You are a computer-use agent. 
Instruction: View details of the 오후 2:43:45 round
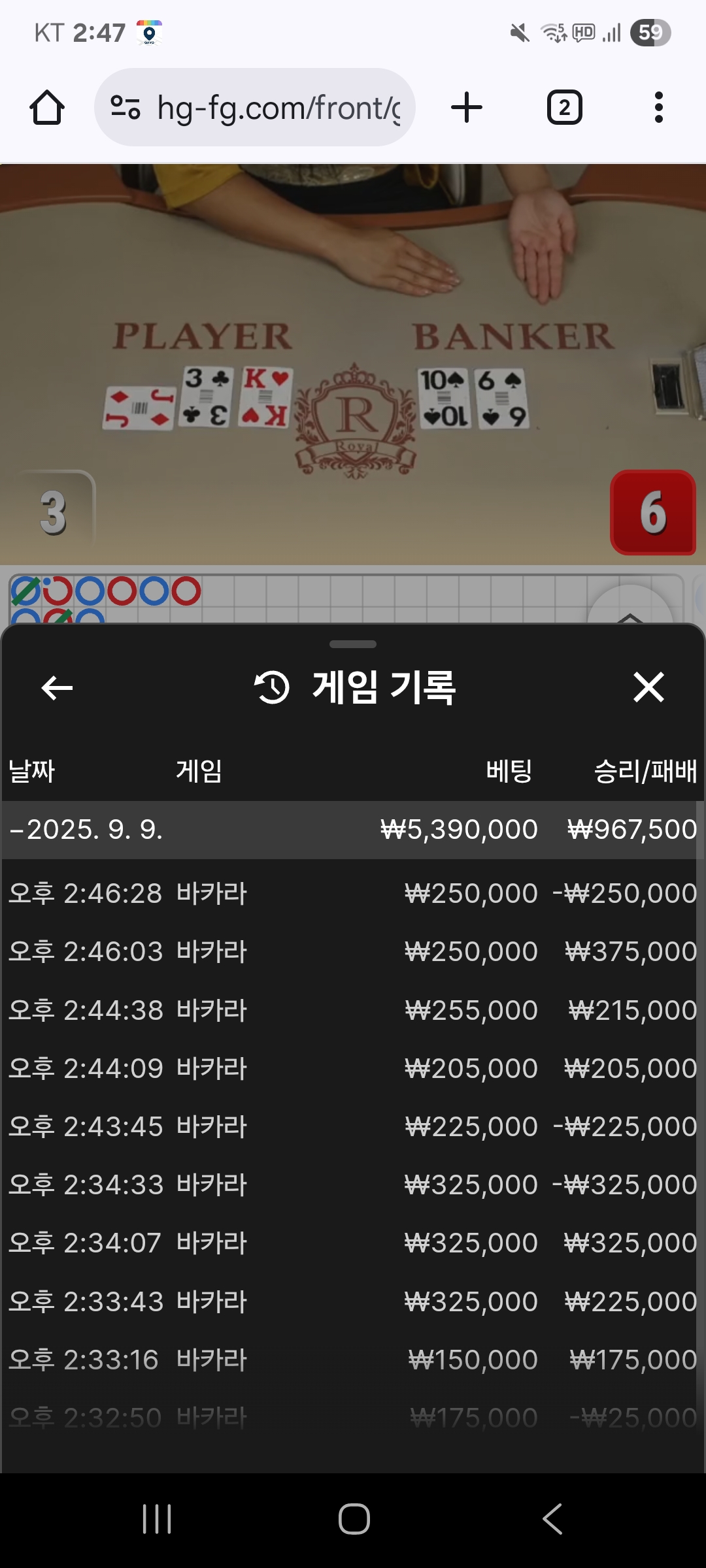tap(352, 1126)
